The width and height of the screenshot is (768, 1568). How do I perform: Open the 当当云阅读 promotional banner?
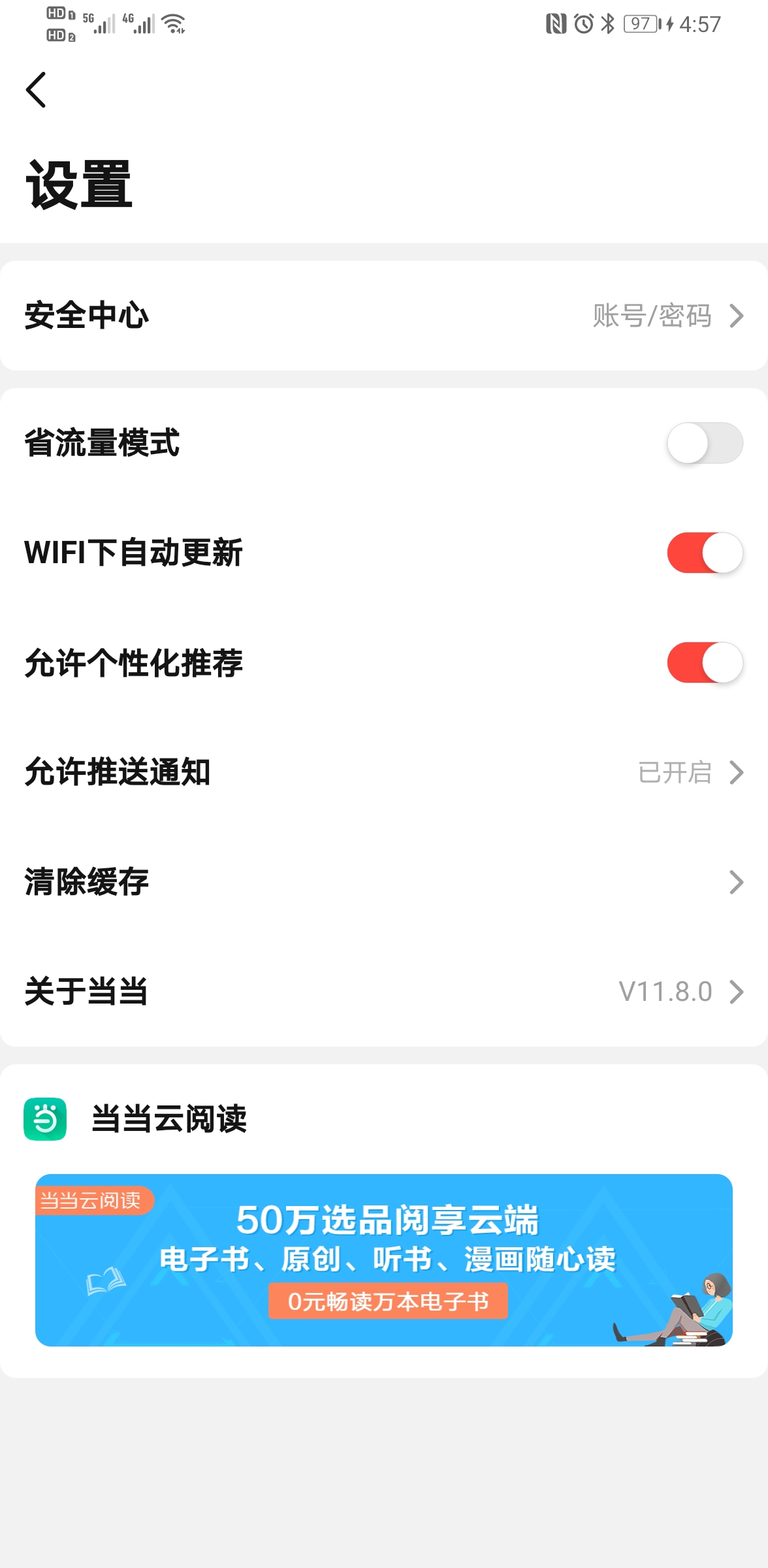click(384, 1260)
